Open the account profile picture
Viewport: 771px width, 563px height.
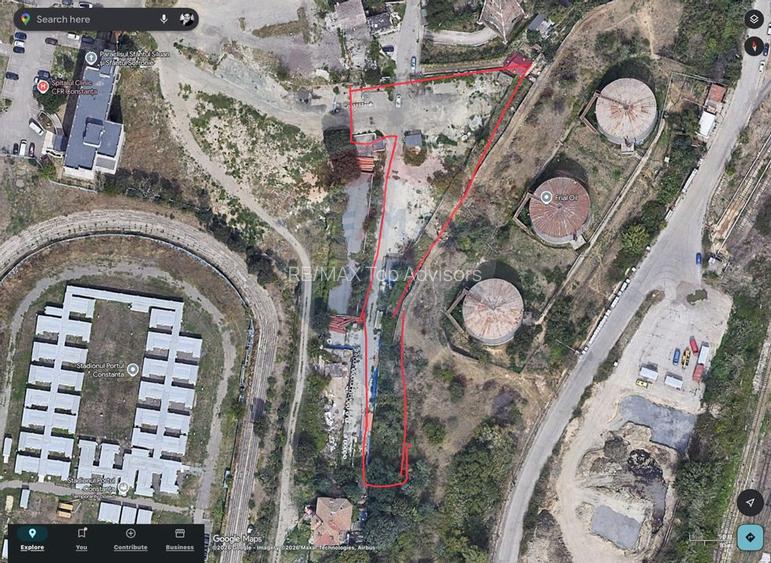tap(187, 19)
